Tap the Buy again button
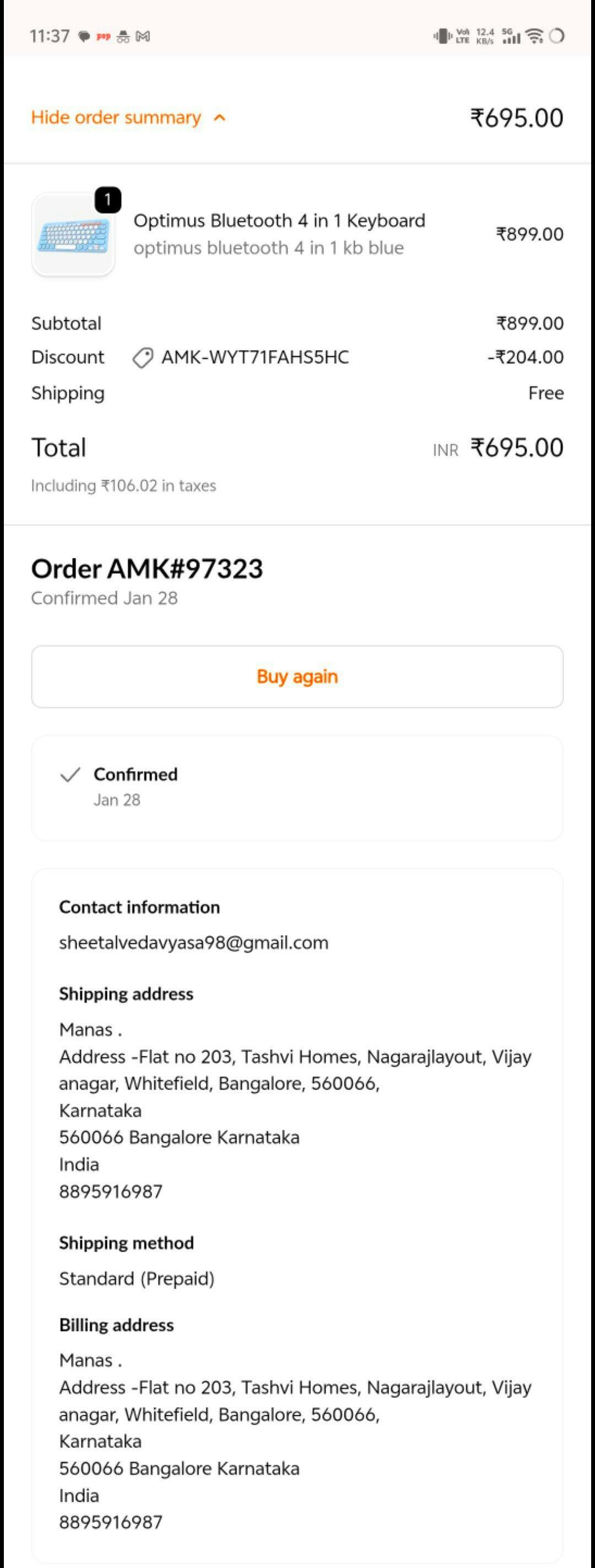Viewport: 595px width, 1568px height. pos(297,676)
